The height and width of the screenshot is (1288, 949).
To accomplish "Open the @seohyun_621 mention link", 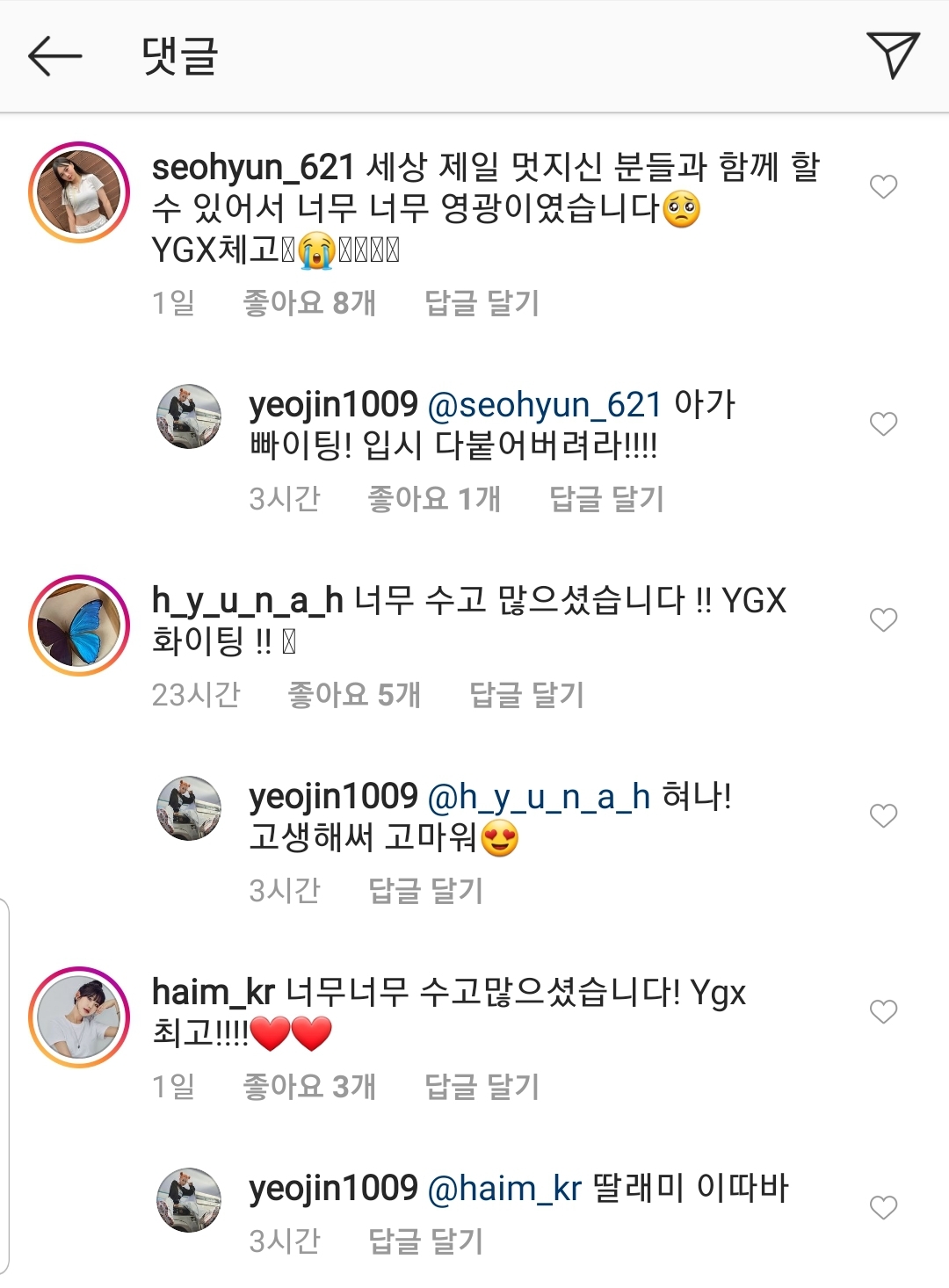I will (545, 404).
